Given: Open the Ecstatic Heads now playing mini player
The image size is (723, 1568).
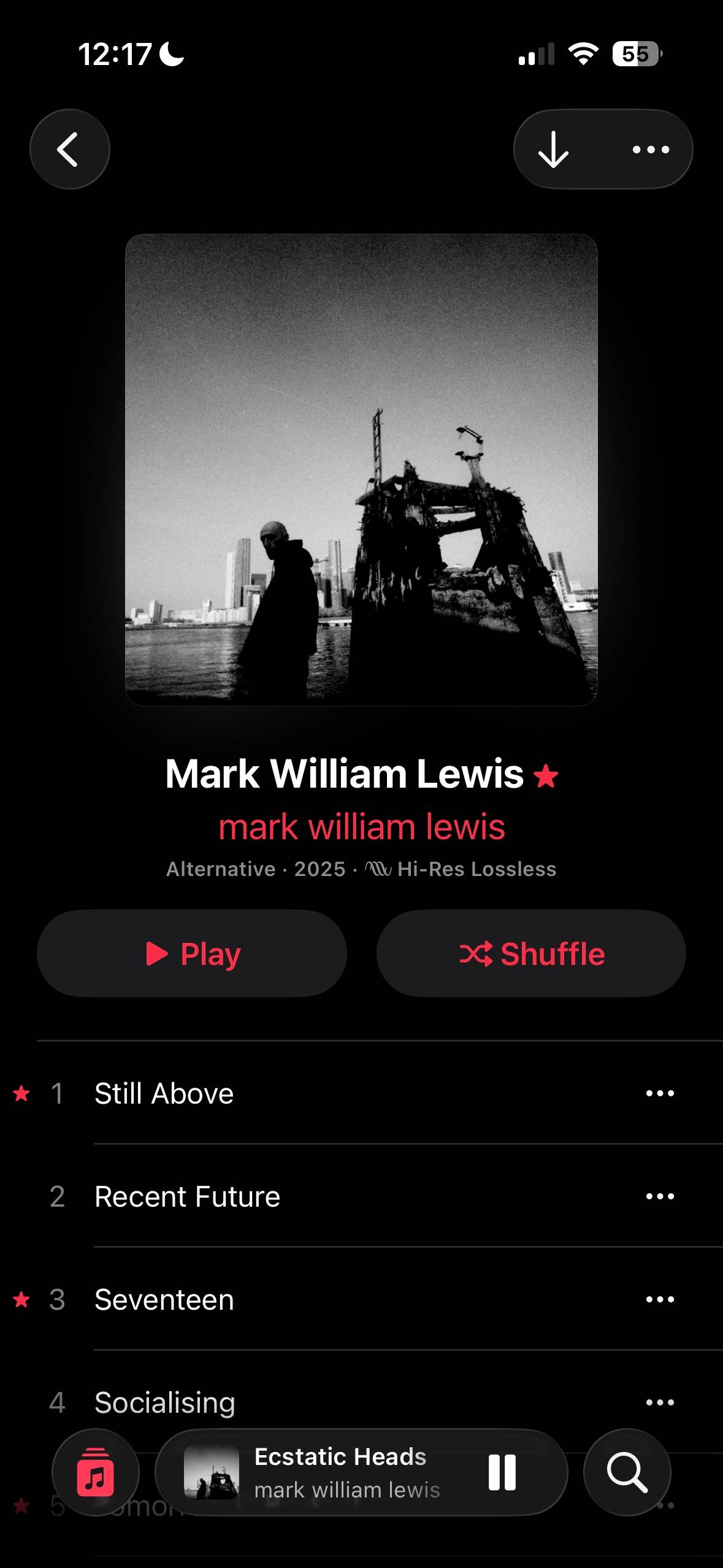Looking at the screenshot, I should [331, 1472].
